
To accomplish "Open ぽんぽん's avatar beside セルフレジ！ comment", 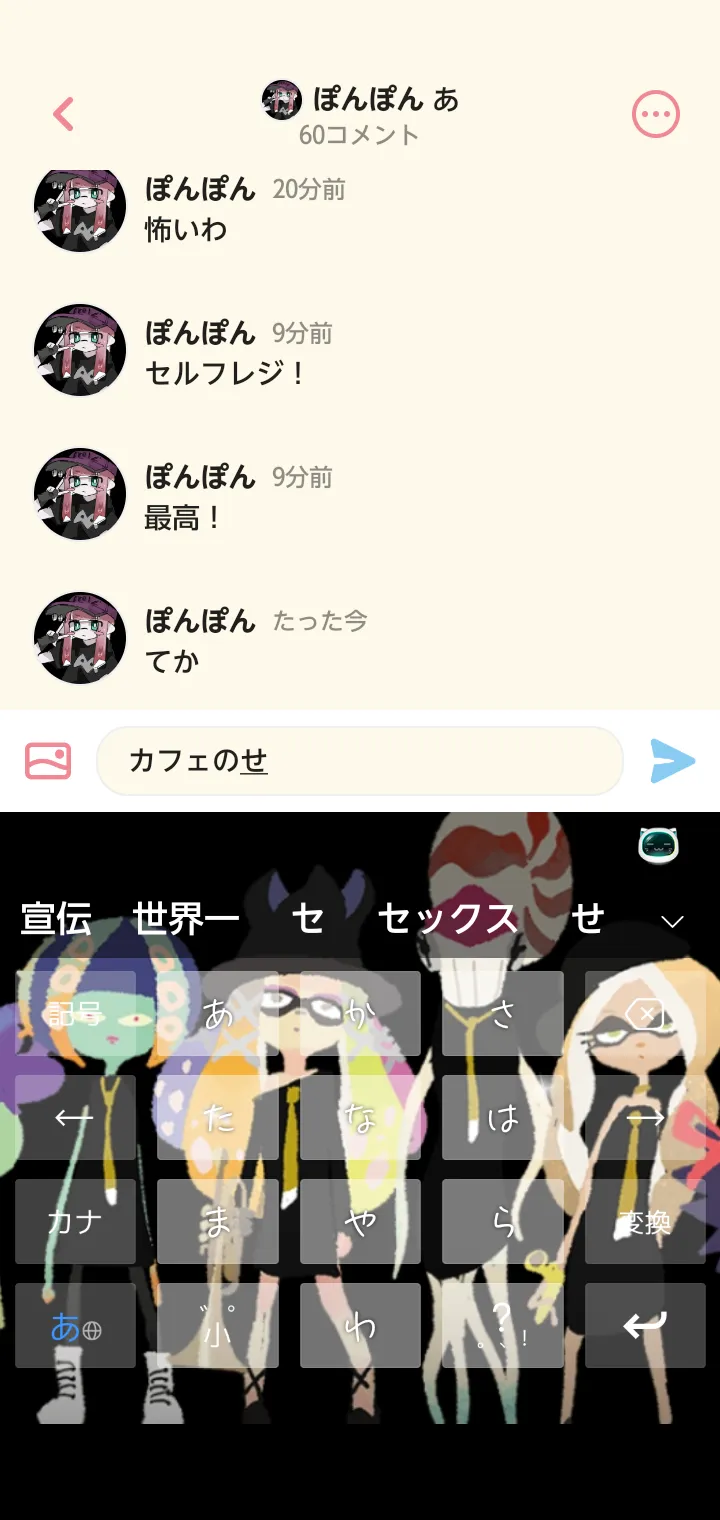I will point(80,350).
